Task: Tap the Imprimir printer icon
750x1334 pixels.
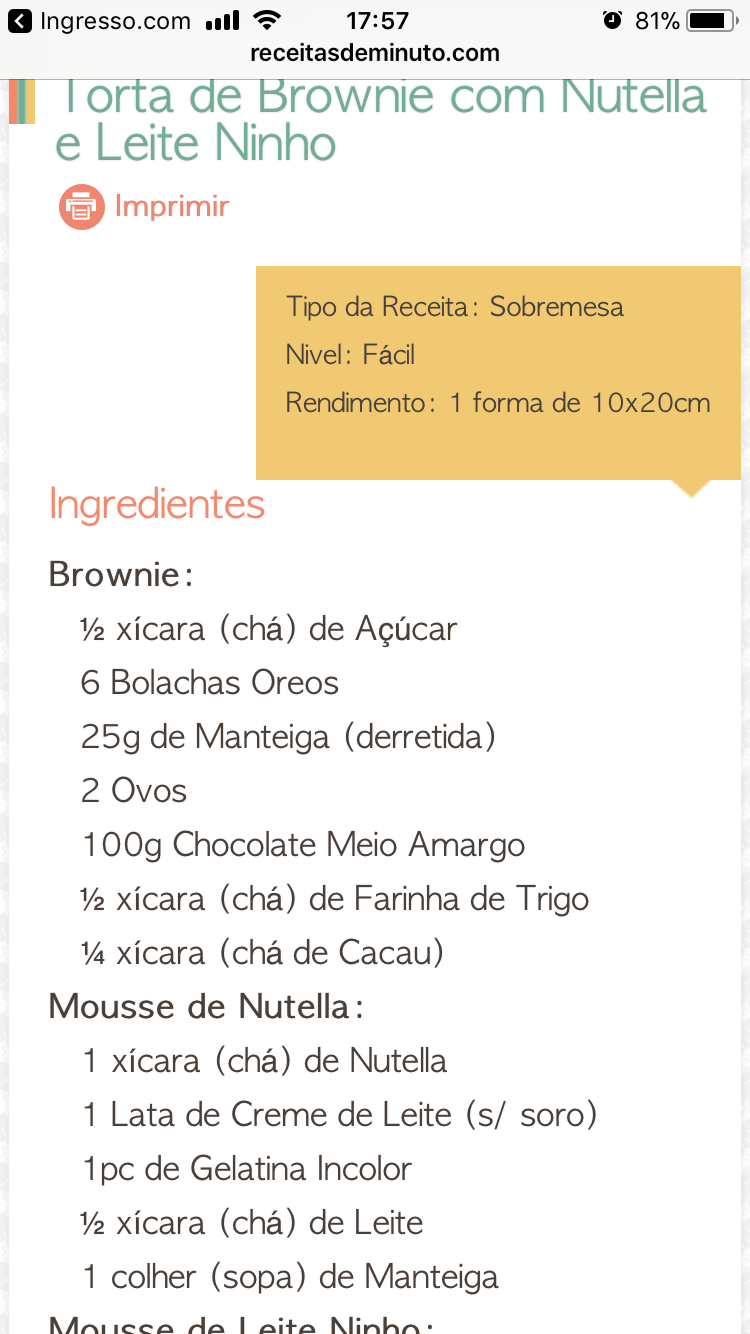Action: tap(81, 205)
